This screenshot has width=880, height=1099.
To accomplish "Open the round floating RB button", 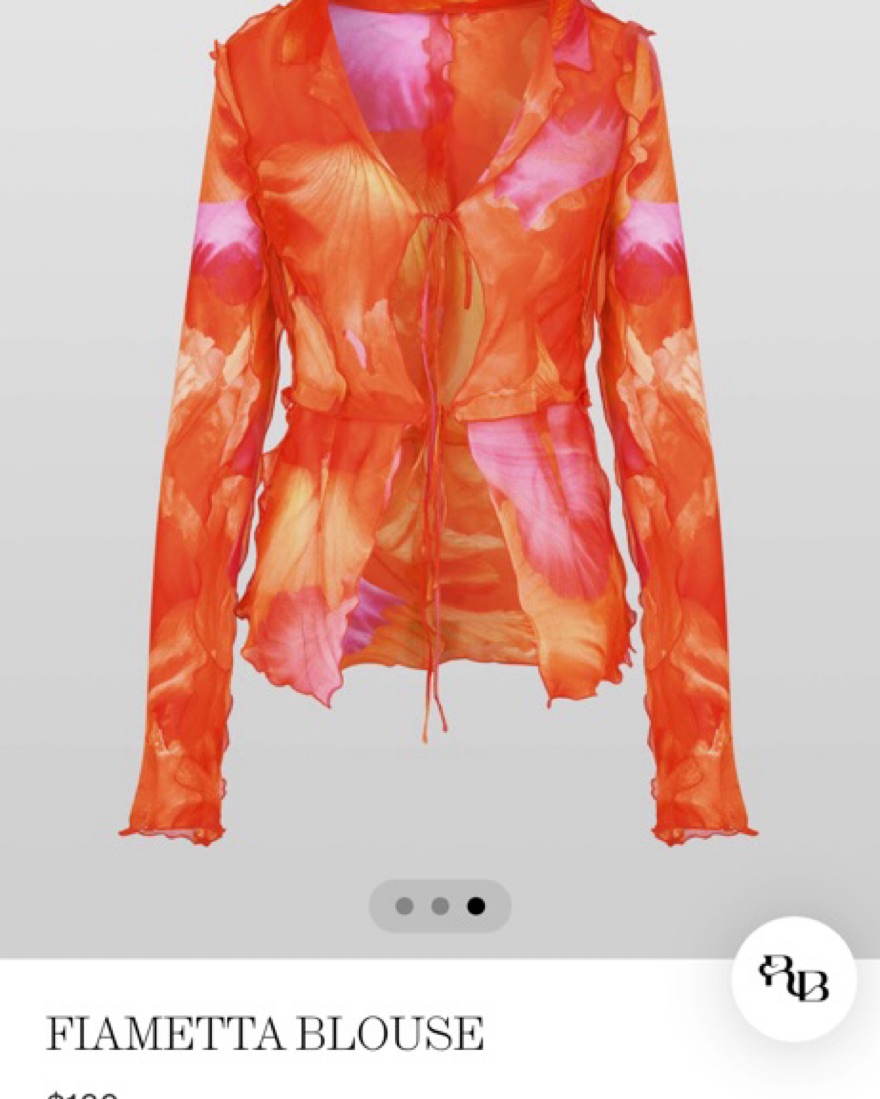I will [x=794, y=978].
